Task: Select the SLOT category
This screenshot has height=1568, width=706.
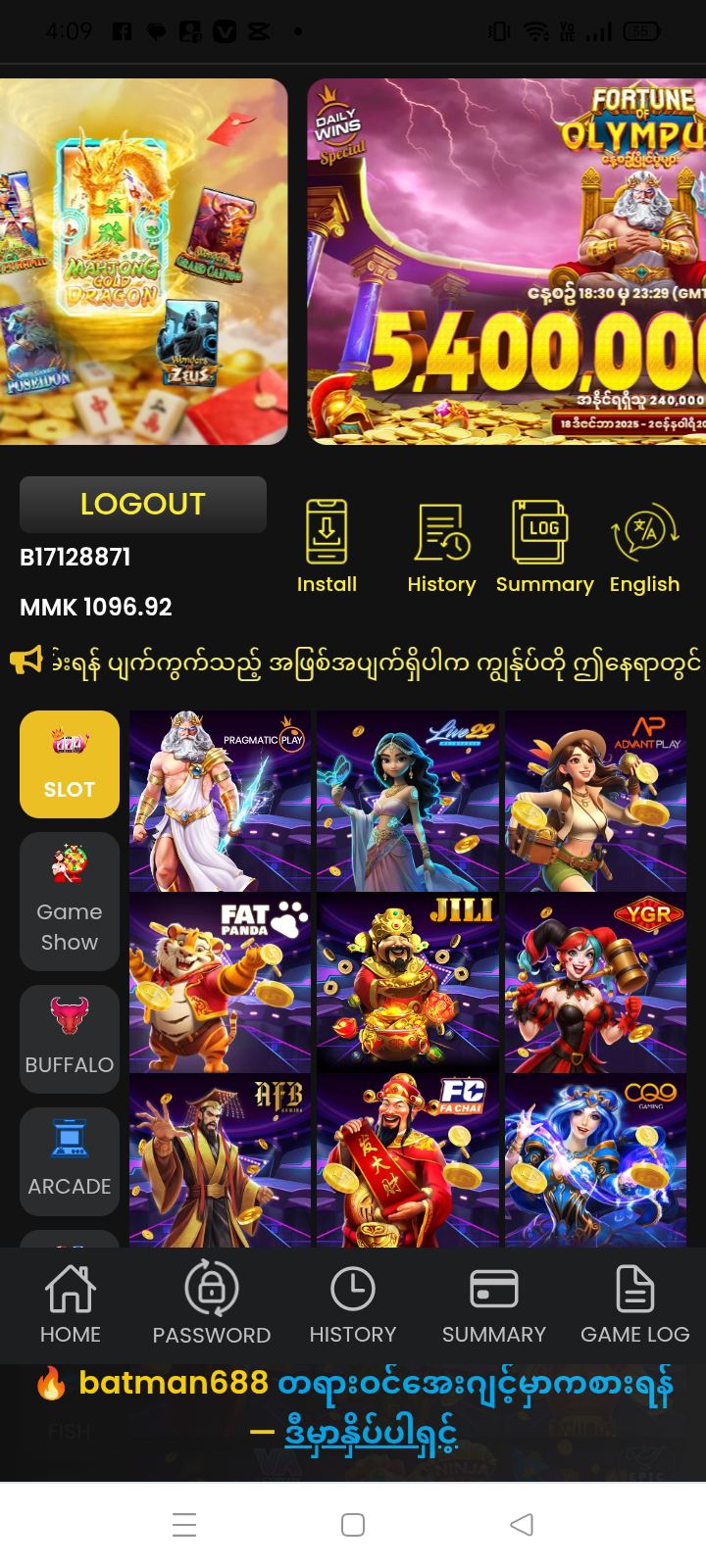Action: (x=70, y=763)
